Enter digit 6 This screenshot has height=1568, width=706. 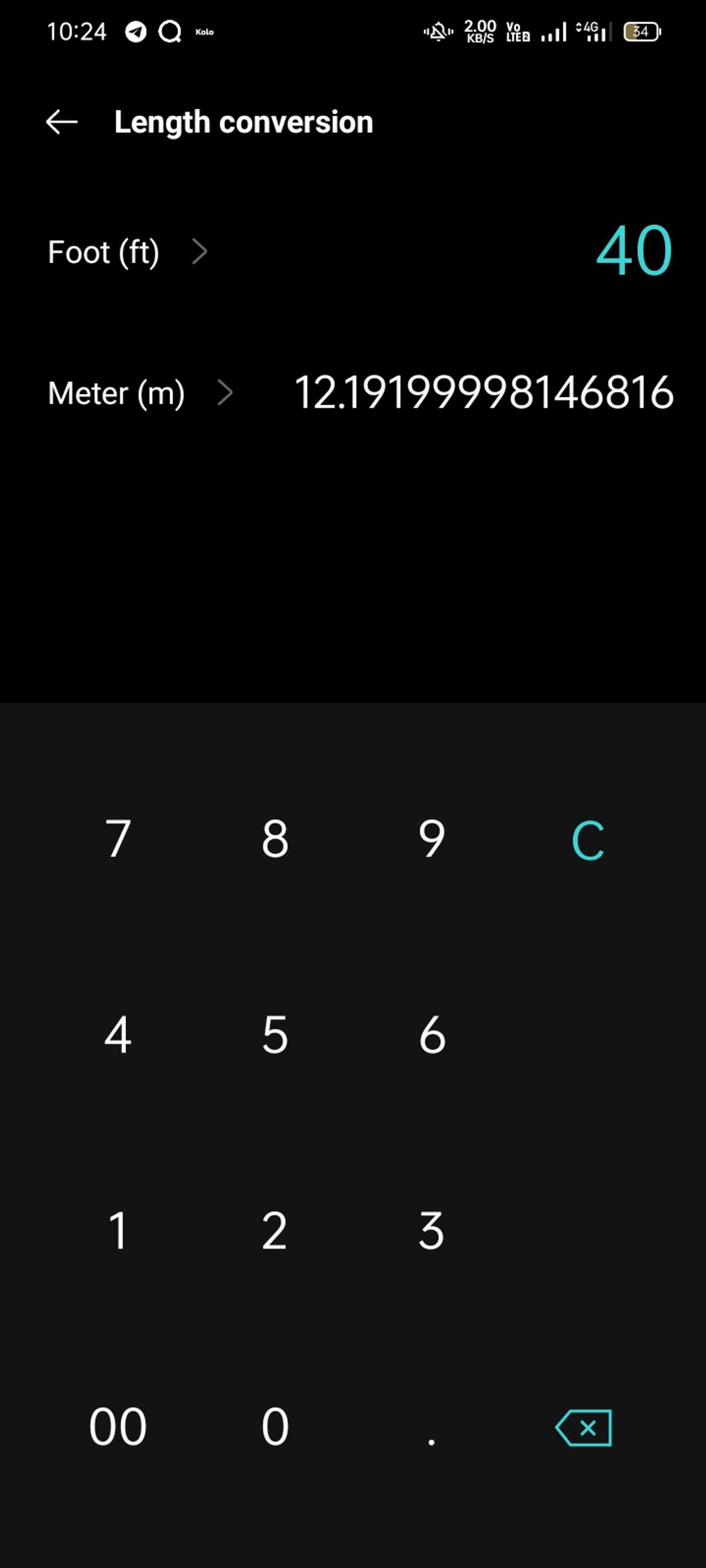(x=432, y=1034)
